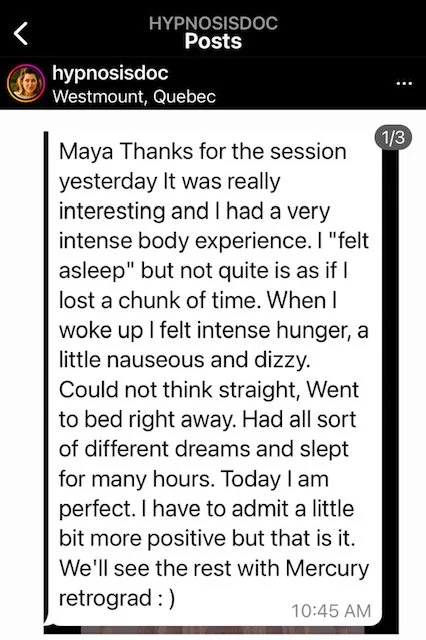Tap the hypnosisdoc username
Screen dimensions: 426x640
pos(110,73)
